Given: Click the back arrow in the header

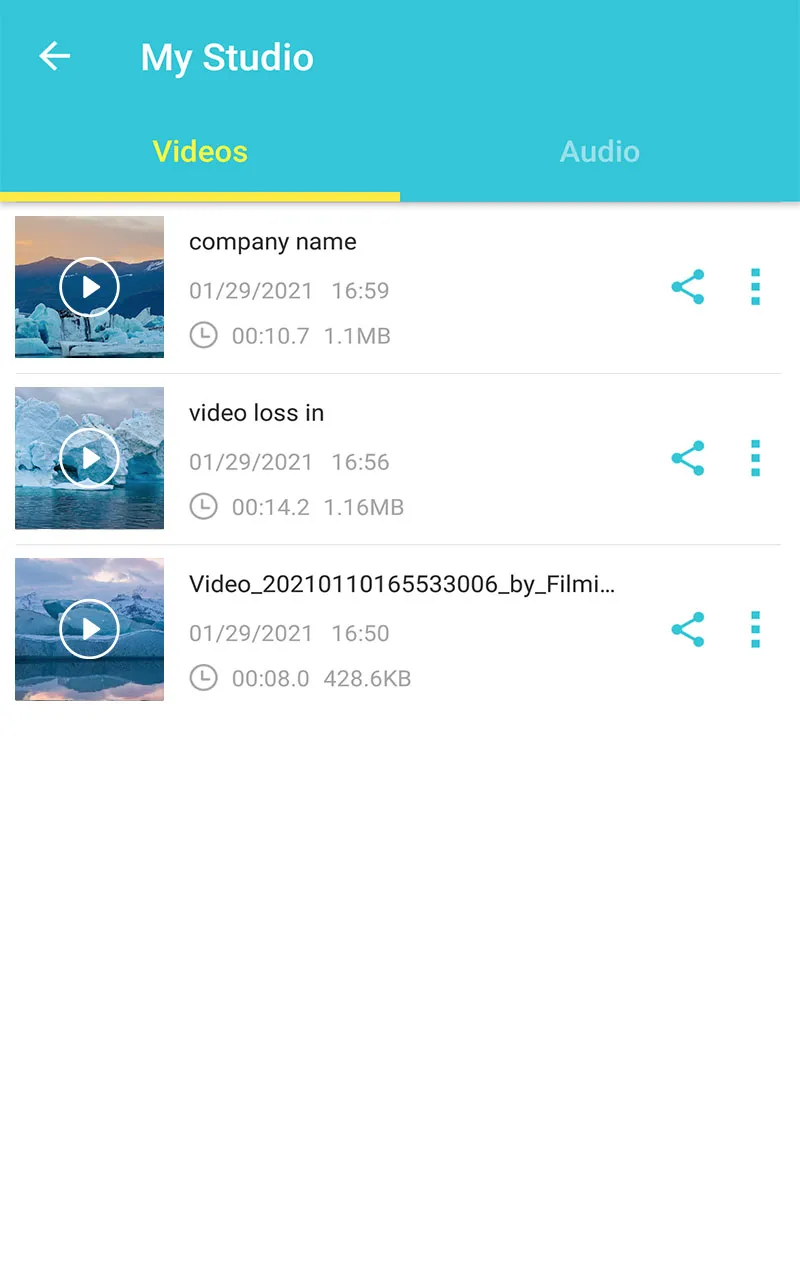Looking at the screenshot, I should click(54, 56).
